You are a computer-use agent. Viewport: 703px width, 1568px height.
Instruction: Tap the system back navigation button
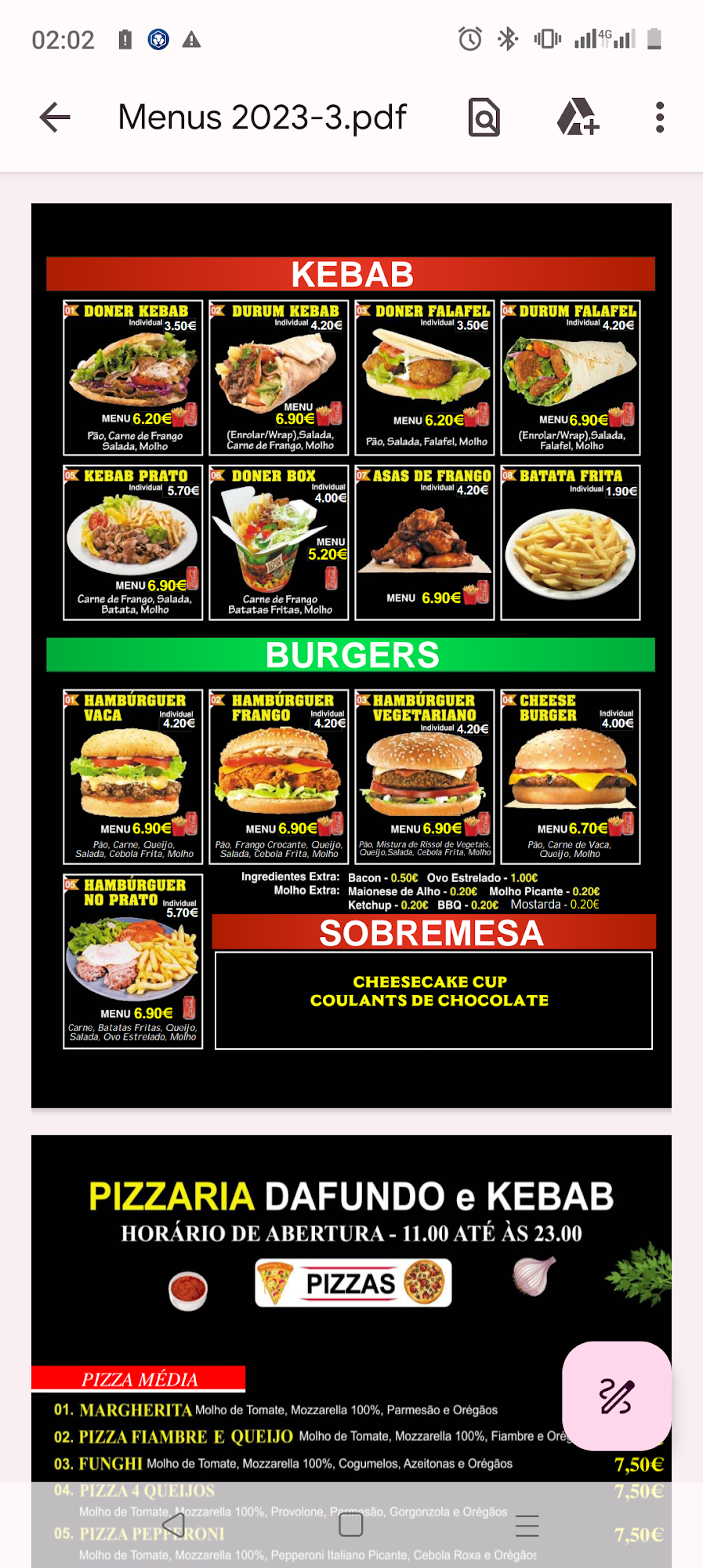[x=174, y=1525]
